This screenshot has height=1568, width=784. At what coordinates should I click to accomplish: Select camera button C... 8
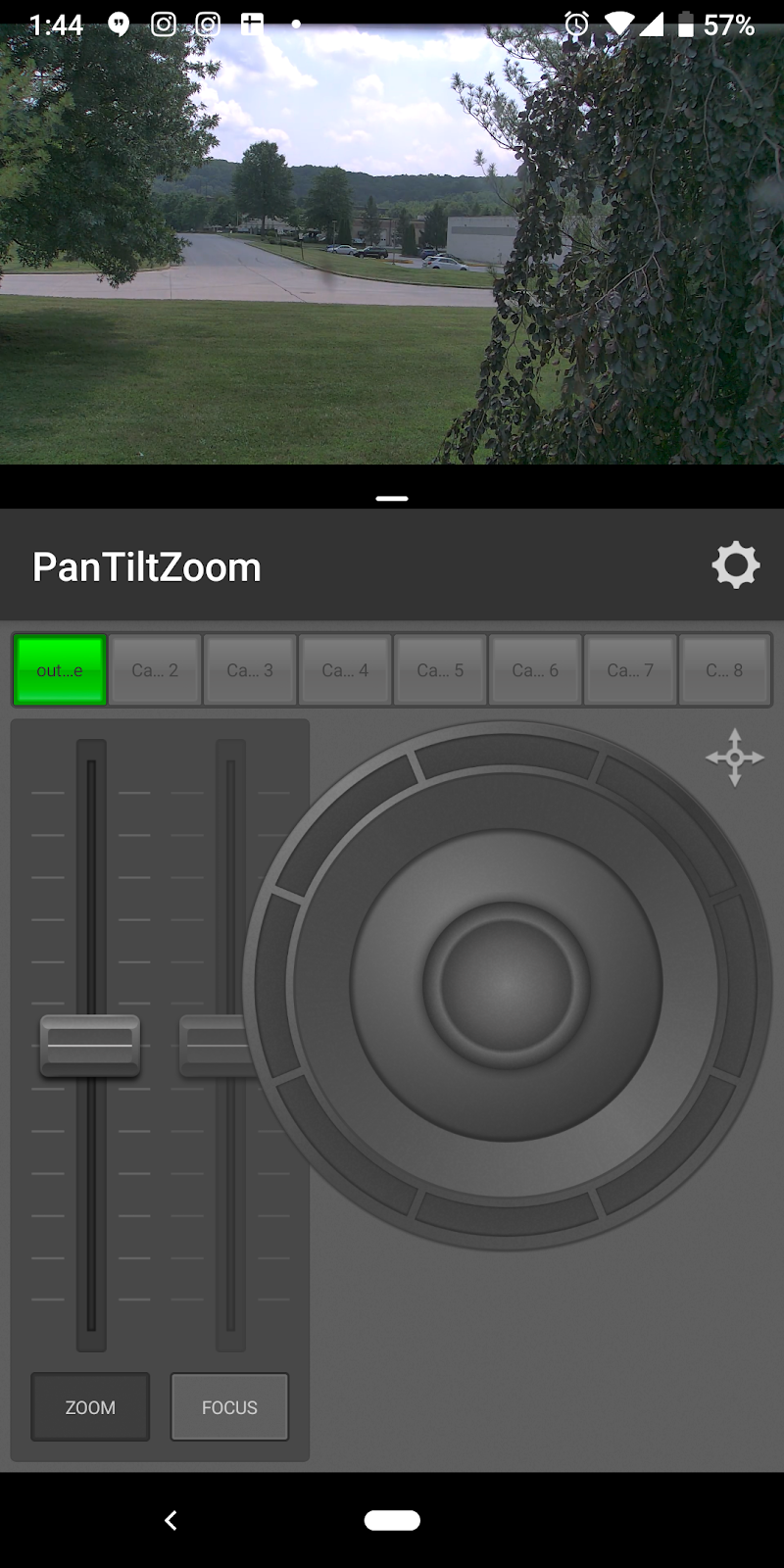click(x=725, y=670)
